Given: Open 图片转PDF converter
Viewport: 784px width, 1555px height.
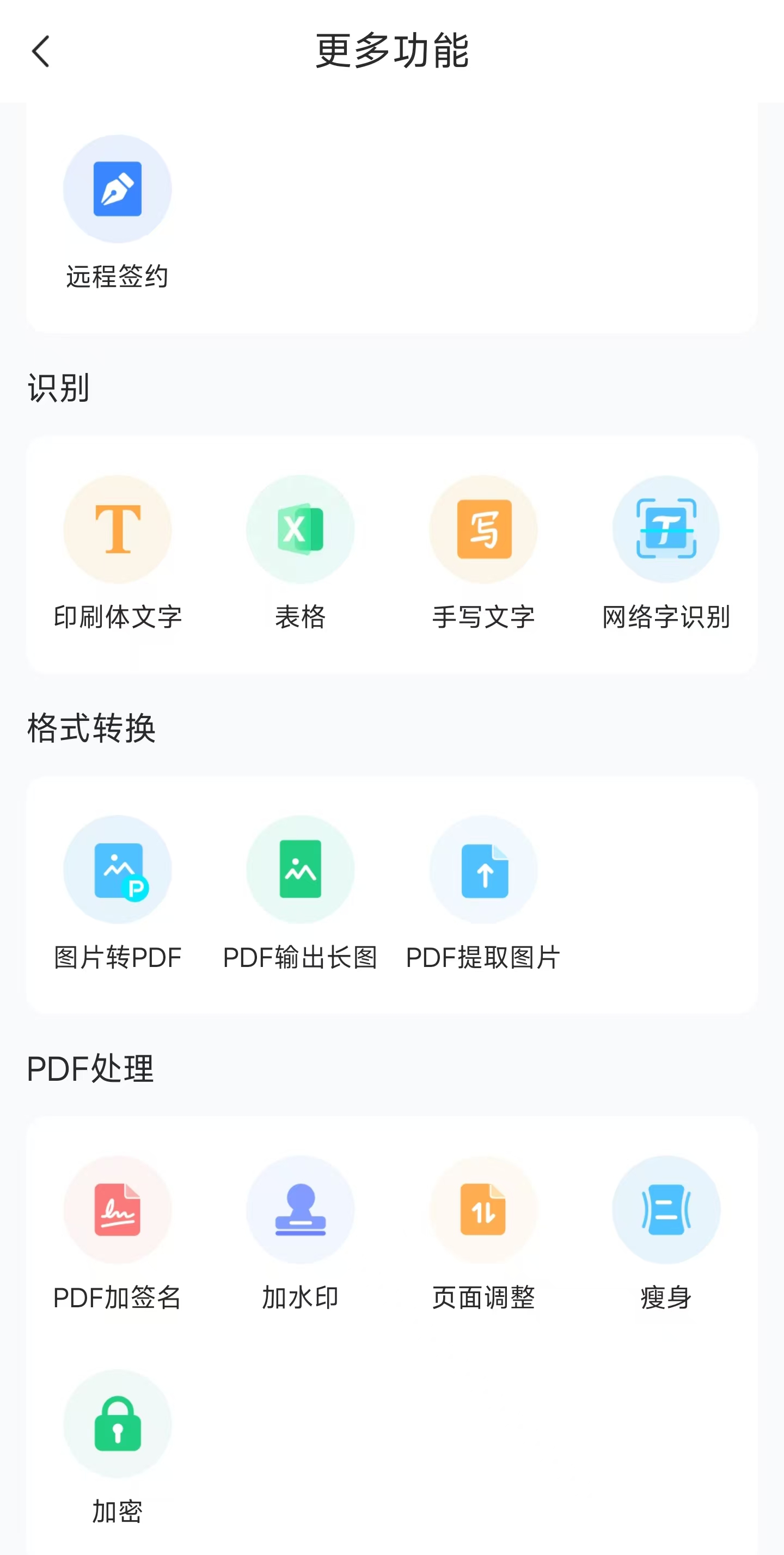Looking at the screenshot, I should point(117,870).
